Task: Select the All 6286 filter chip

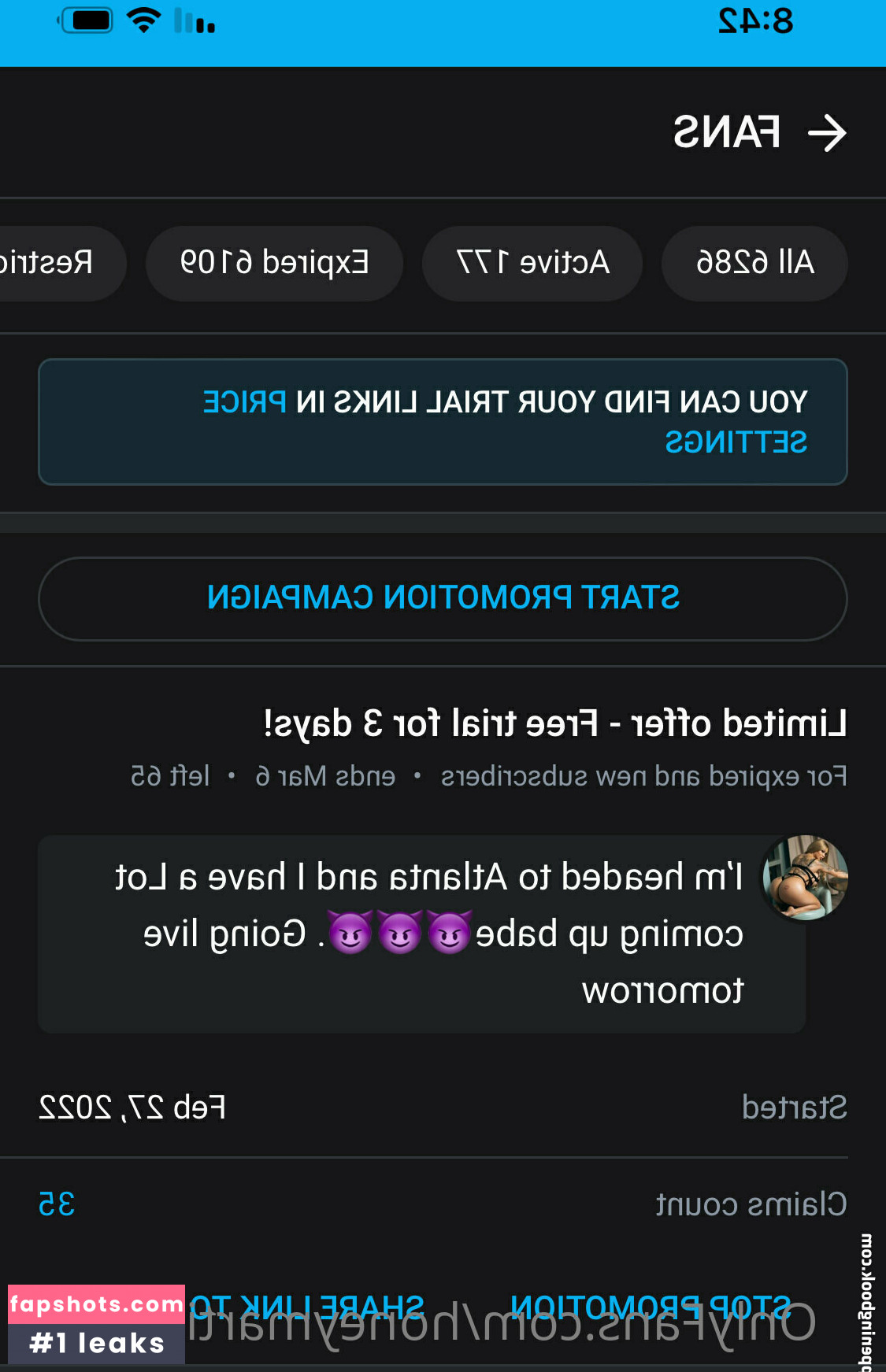Action: click(754, 263)
